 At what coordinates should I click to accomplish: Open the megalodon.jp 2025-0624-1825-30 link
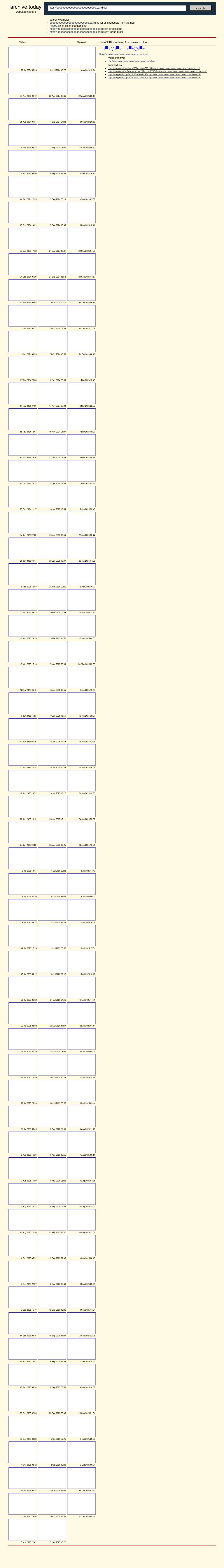154,77
